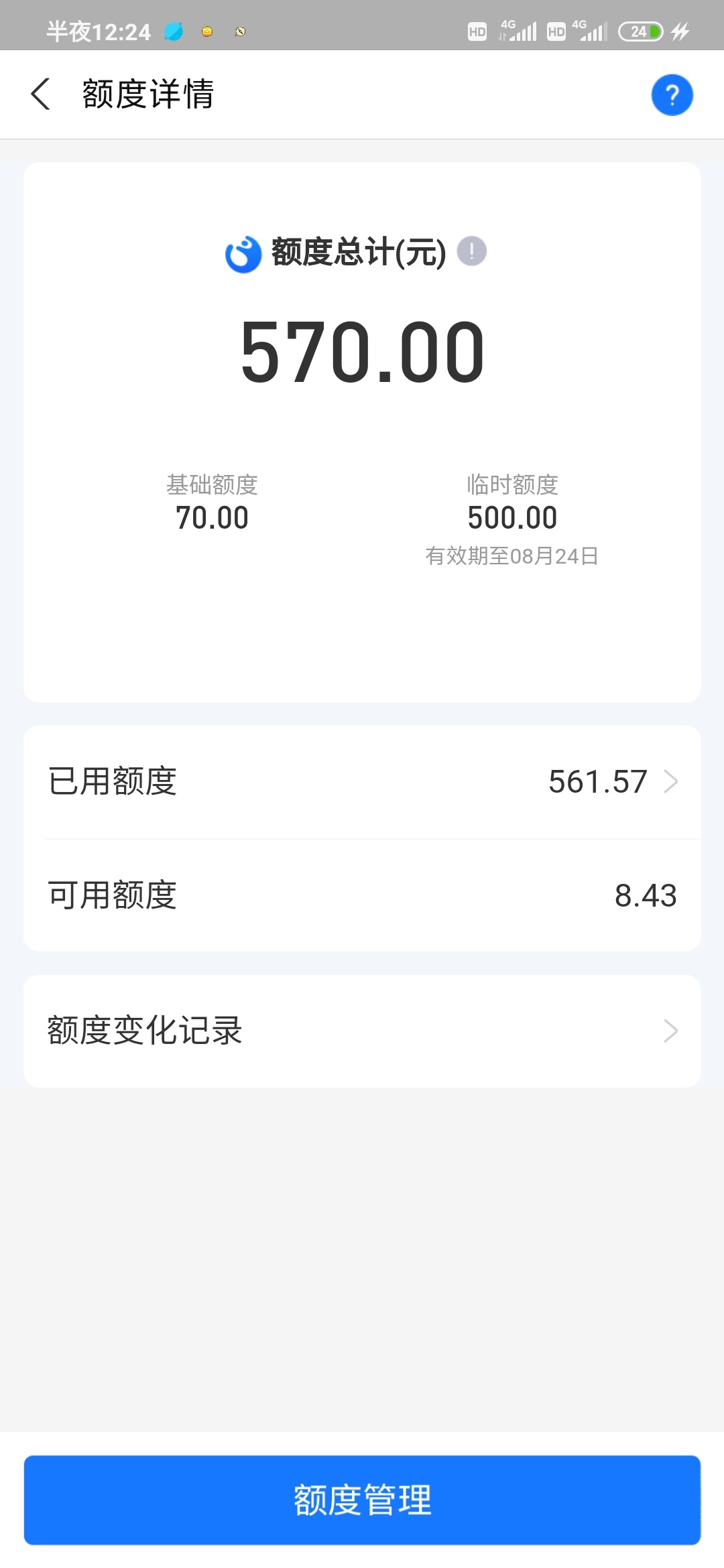Image resolution: width=724 pixels, height=1568 pixels.
Task: Tap the info icon beside 额度总计(元)
Action: pos(471,251)
